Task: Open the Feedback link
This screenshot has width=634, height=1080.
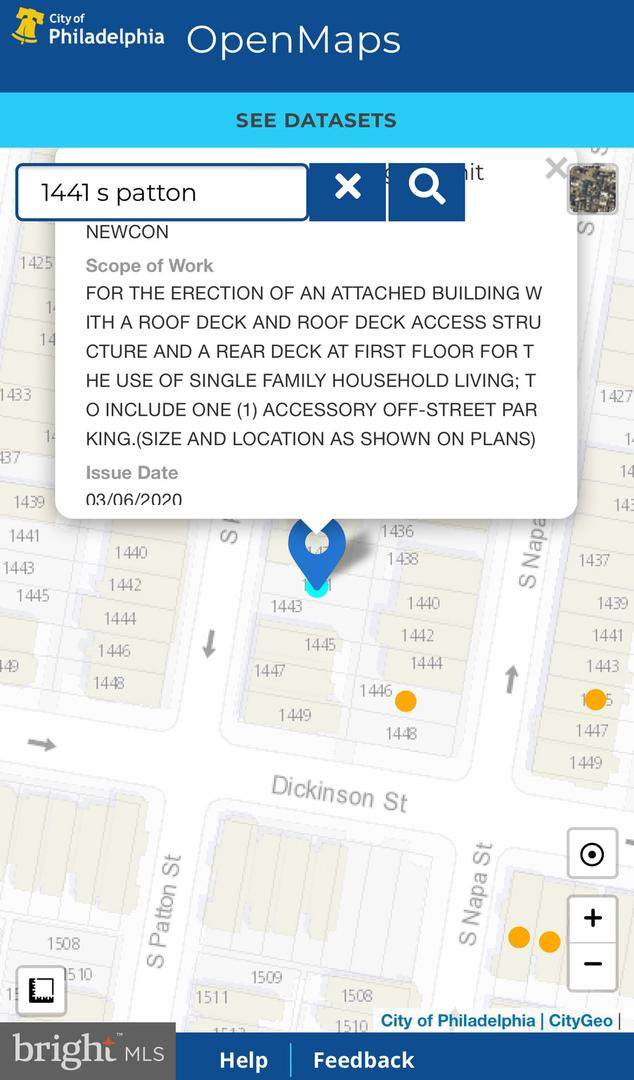Action: coord(363,1060)
